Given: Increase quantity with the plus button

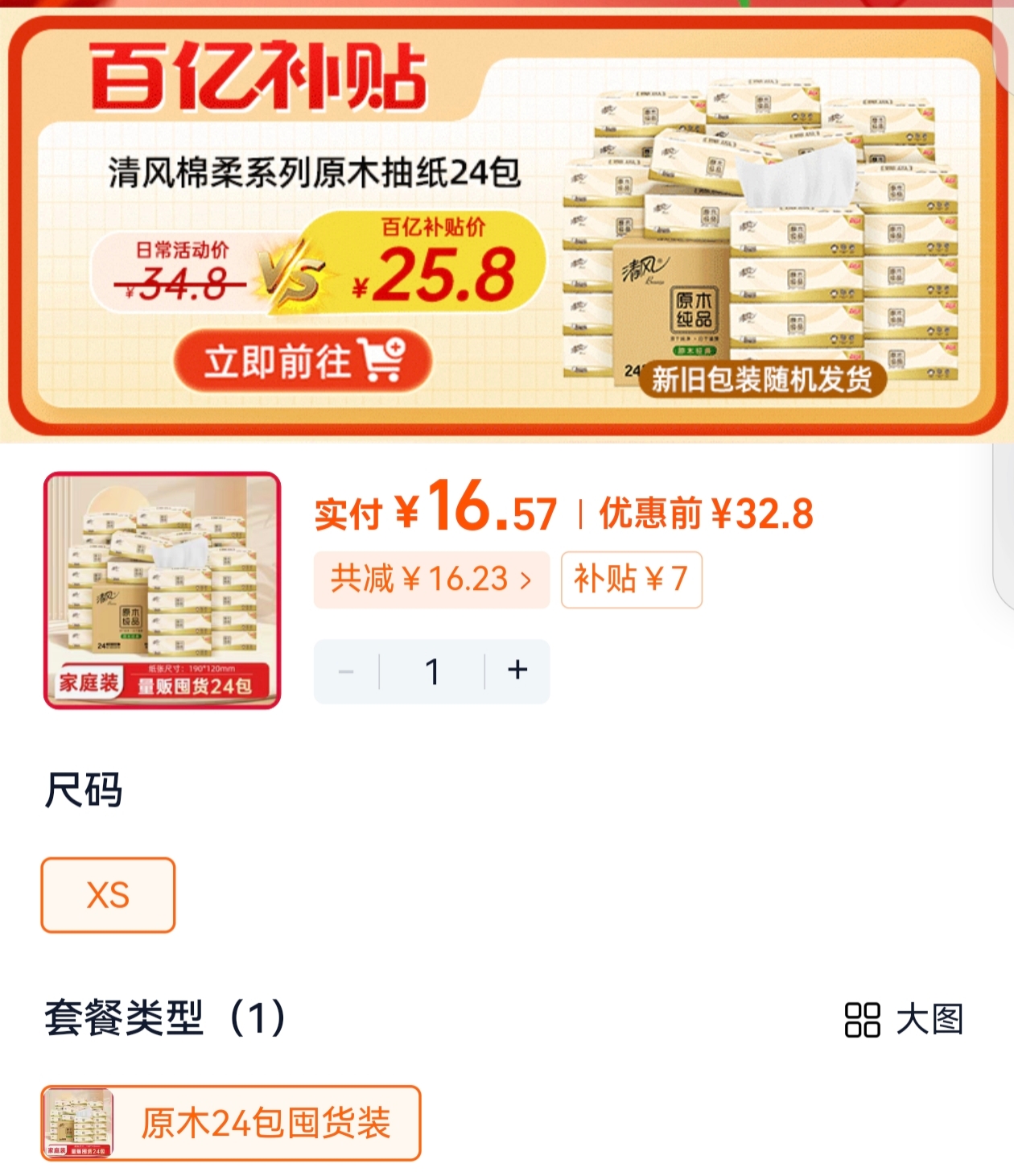Looking at the screenshot, I should click(517, 671).
